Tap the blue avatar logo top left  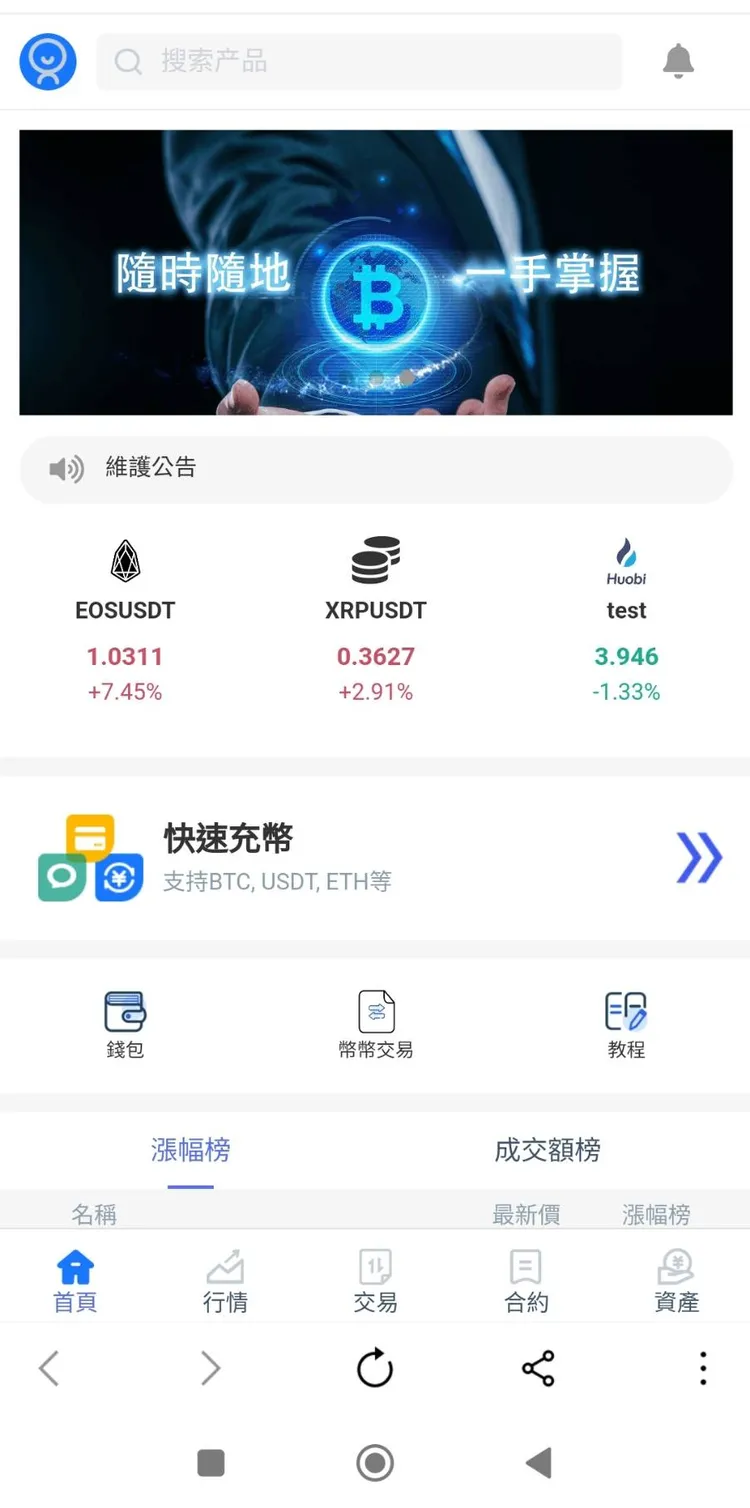coord(47,60)
